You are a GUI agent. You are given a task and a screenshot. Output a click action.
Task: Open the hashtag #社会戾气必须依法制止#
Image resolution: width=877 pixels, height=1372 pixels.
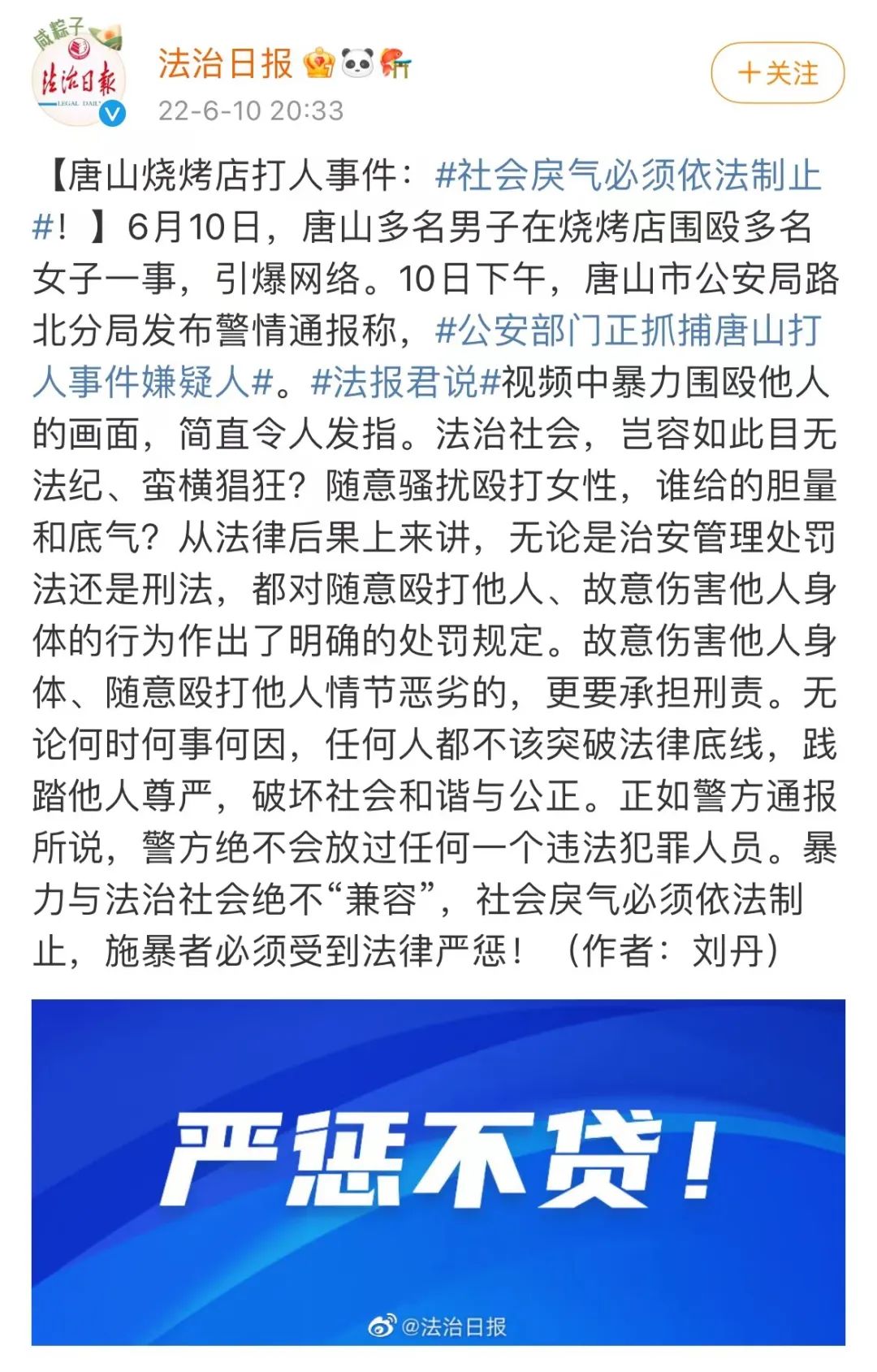pos(628,175)
